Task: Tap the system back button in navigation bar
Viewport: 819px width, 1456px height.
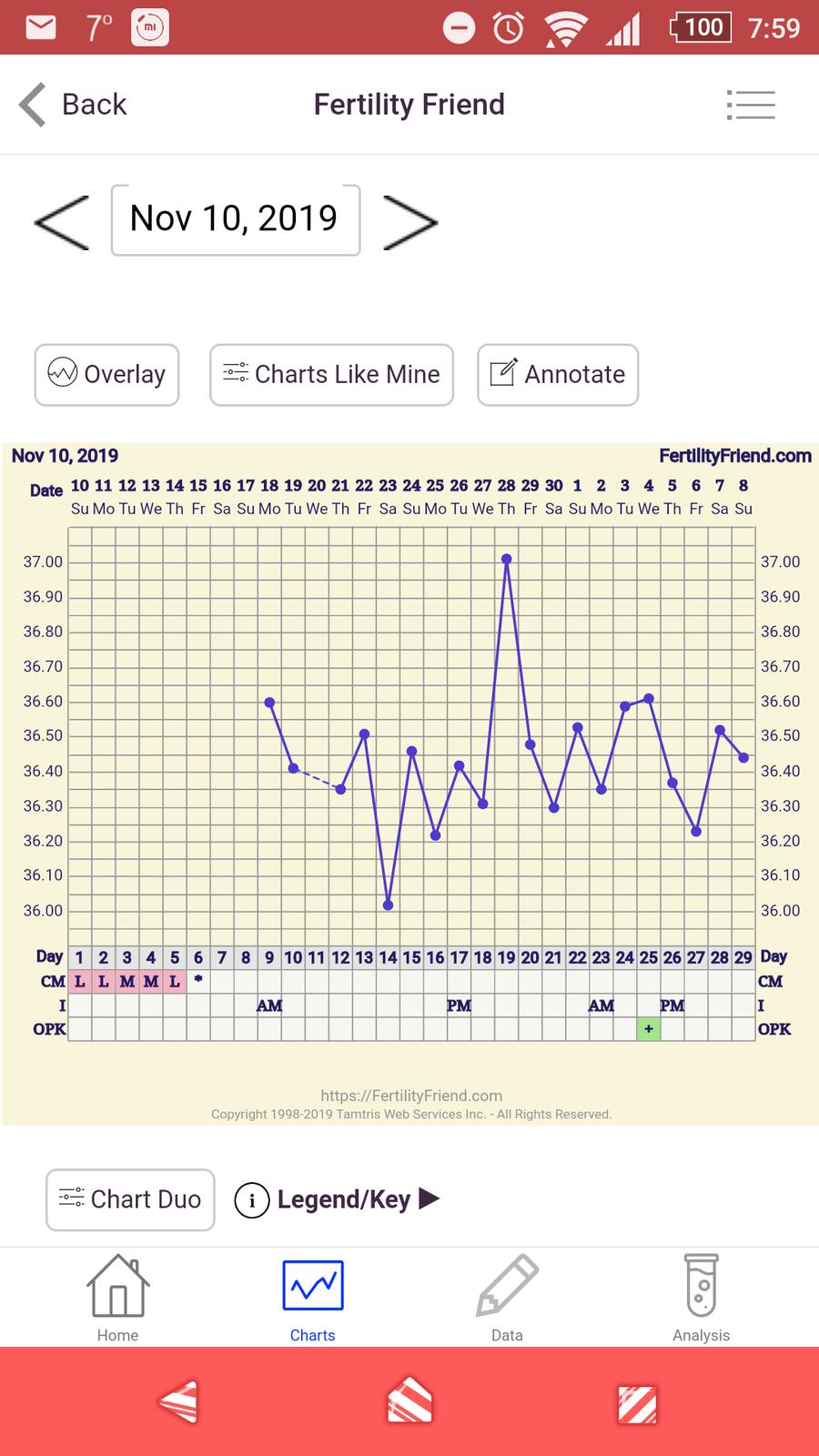Action: [x=178, y=1401]
